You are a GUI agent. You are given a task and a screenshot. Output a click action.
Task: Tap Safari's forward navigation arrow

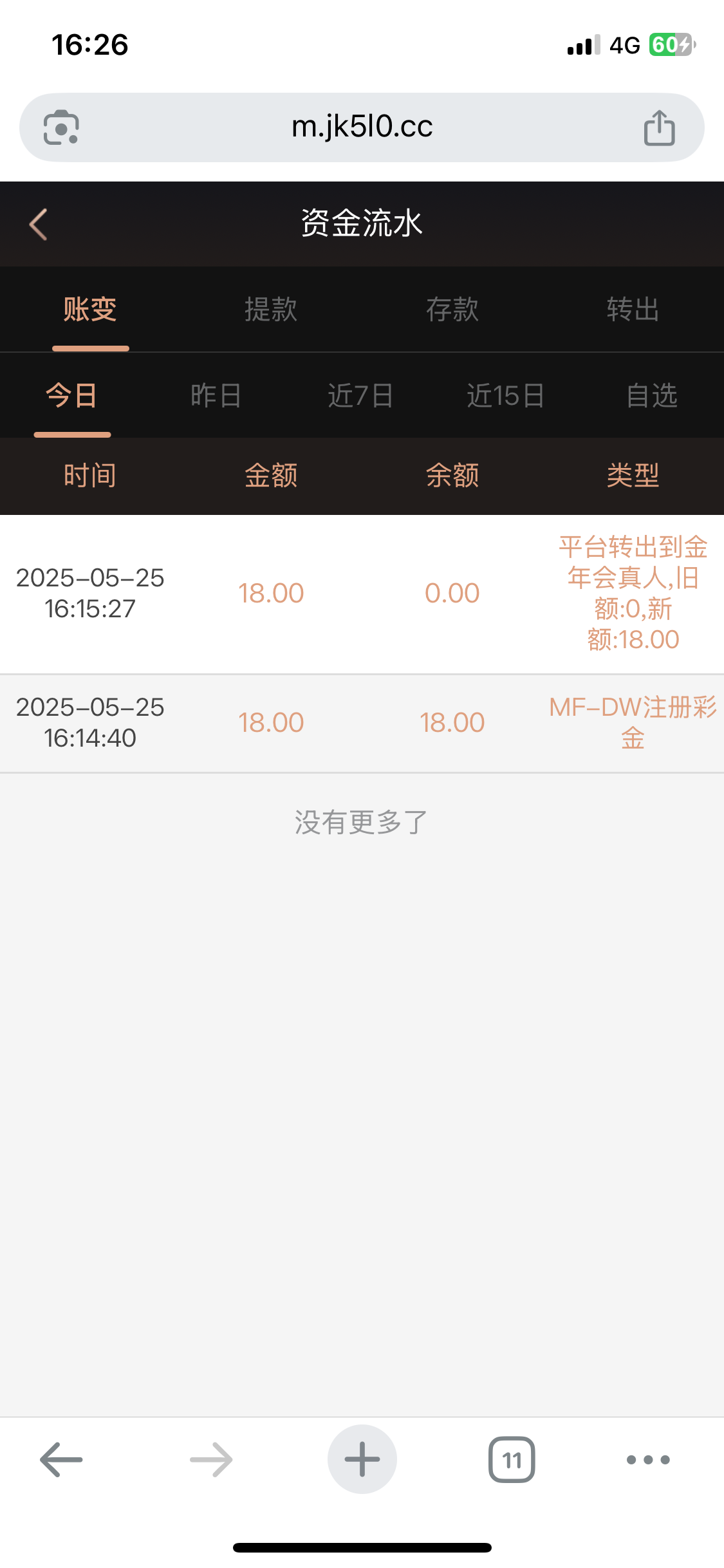click(211, 1460)
